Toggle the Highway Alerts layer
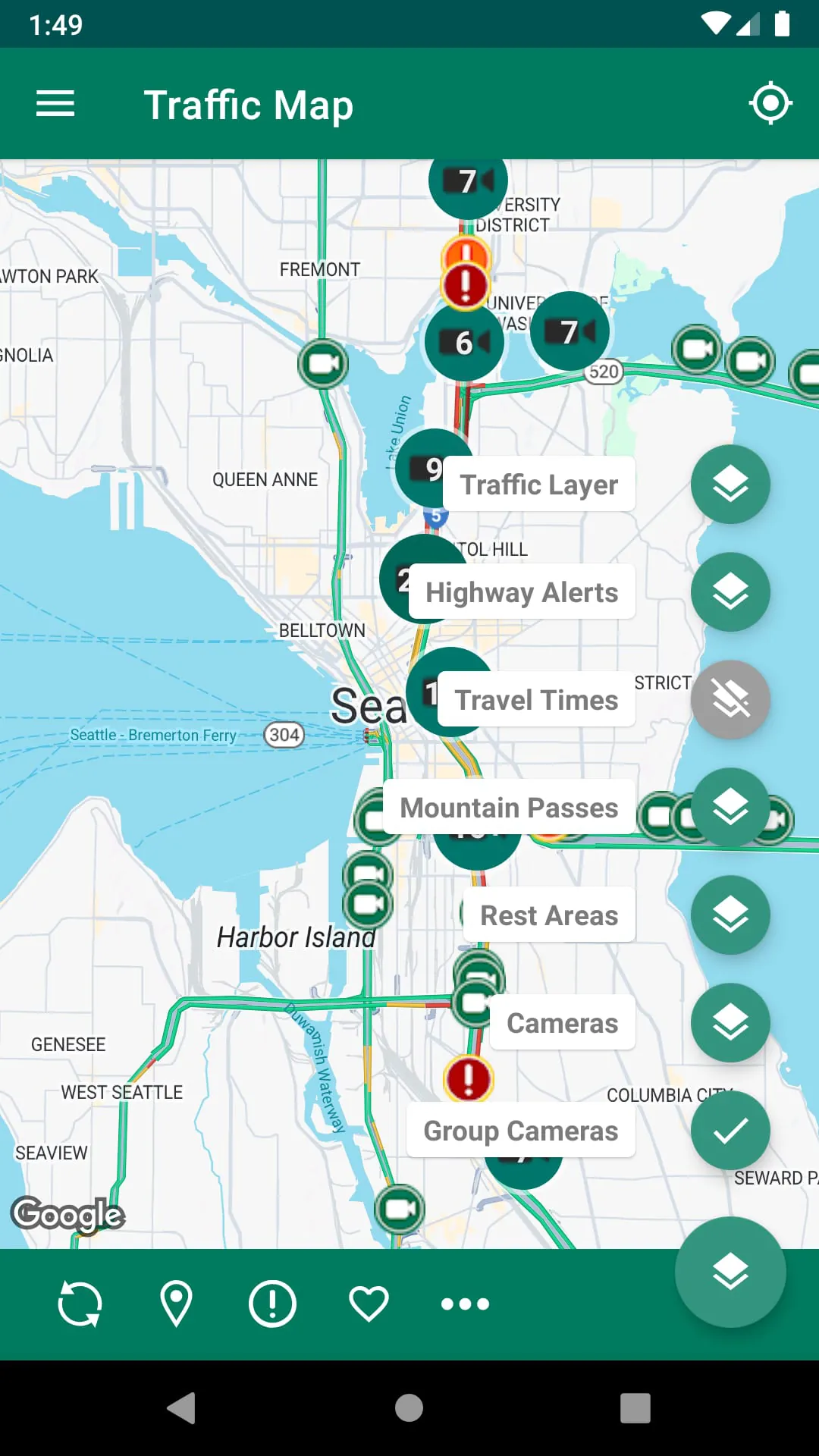 point(730,591)
